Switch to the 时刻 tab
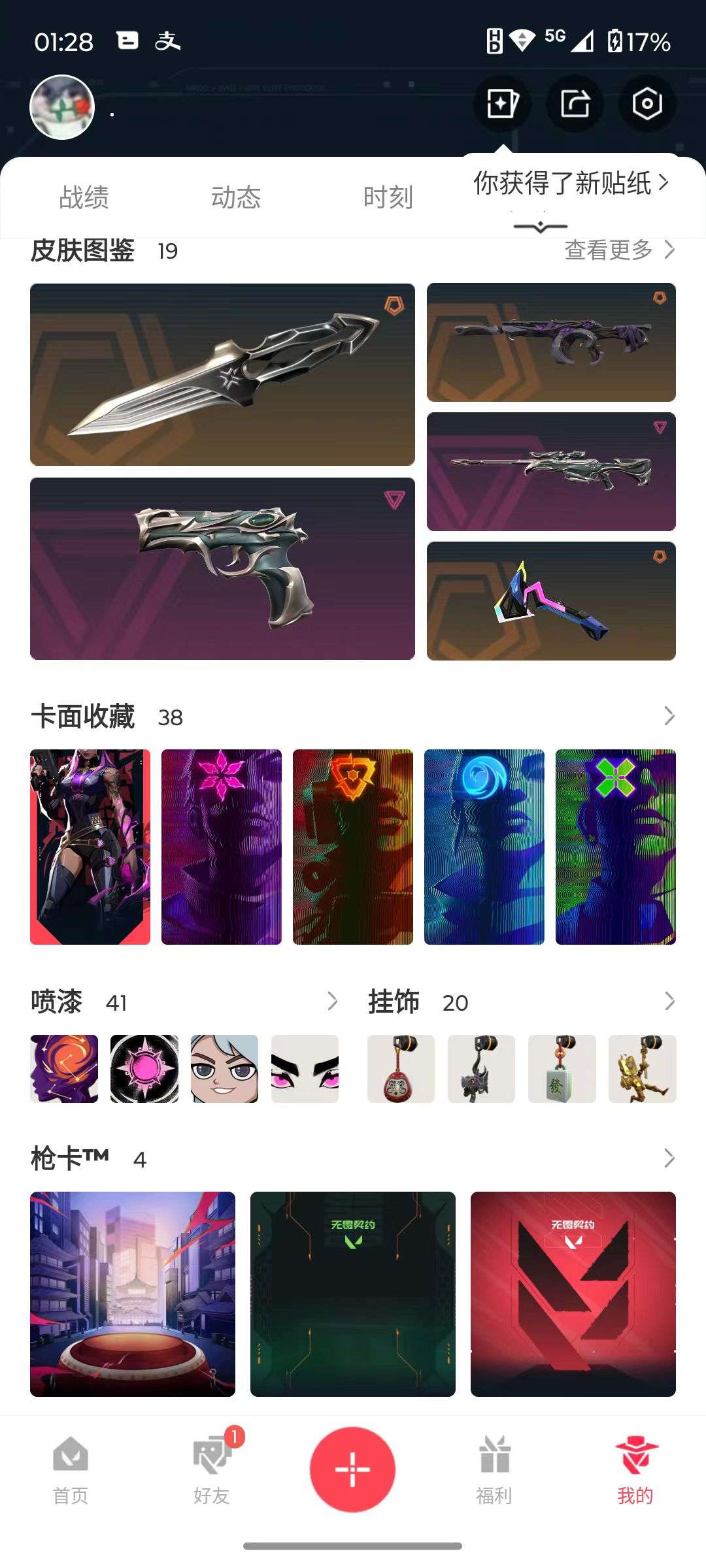The image size is (706, 1568). [388, 196]
